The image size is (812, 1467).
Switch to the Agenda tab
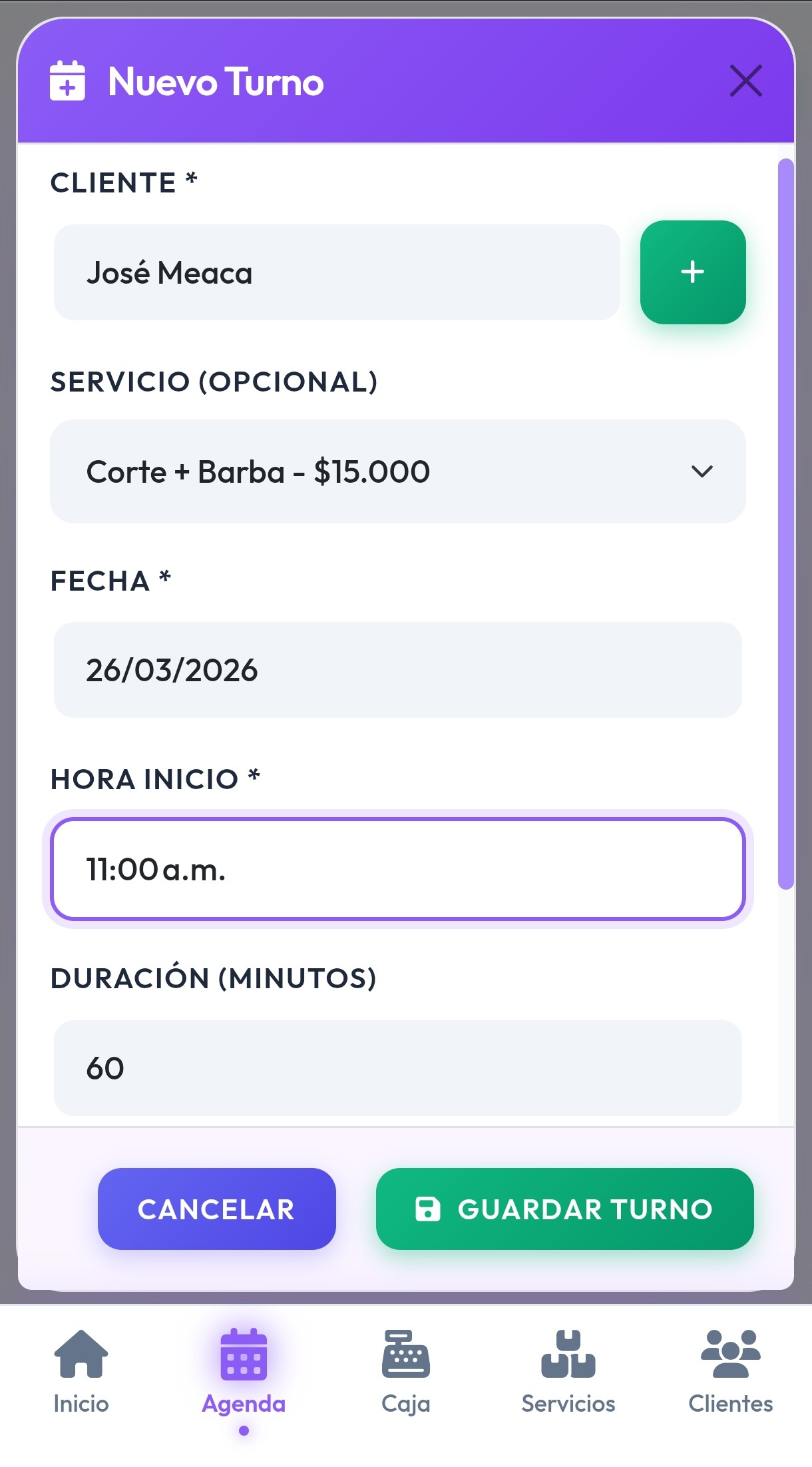pyautogui.click(x=244, y=1371)
